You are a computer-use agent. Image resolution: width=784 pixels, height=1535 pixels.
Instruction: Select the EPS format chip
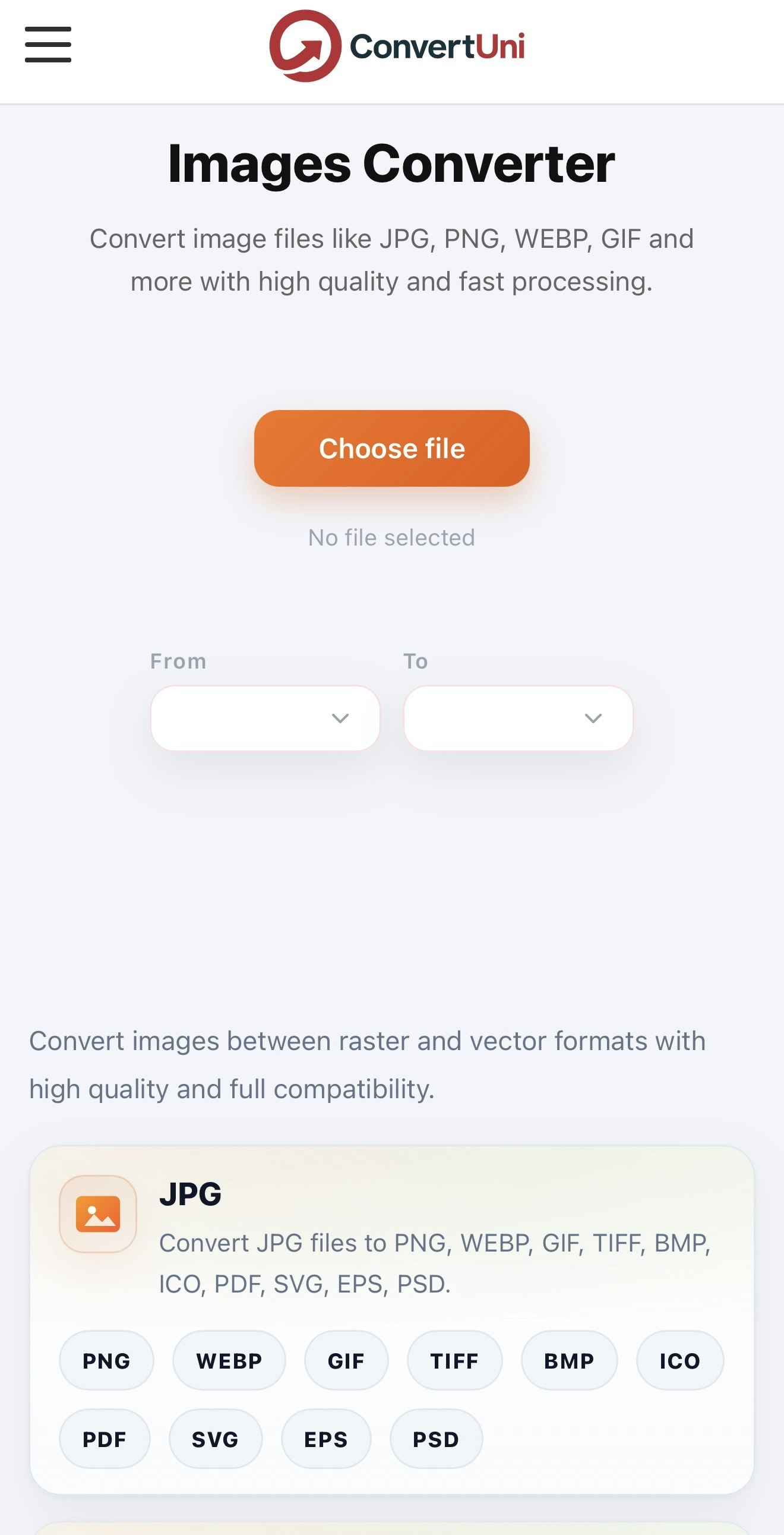point(326,1439)
